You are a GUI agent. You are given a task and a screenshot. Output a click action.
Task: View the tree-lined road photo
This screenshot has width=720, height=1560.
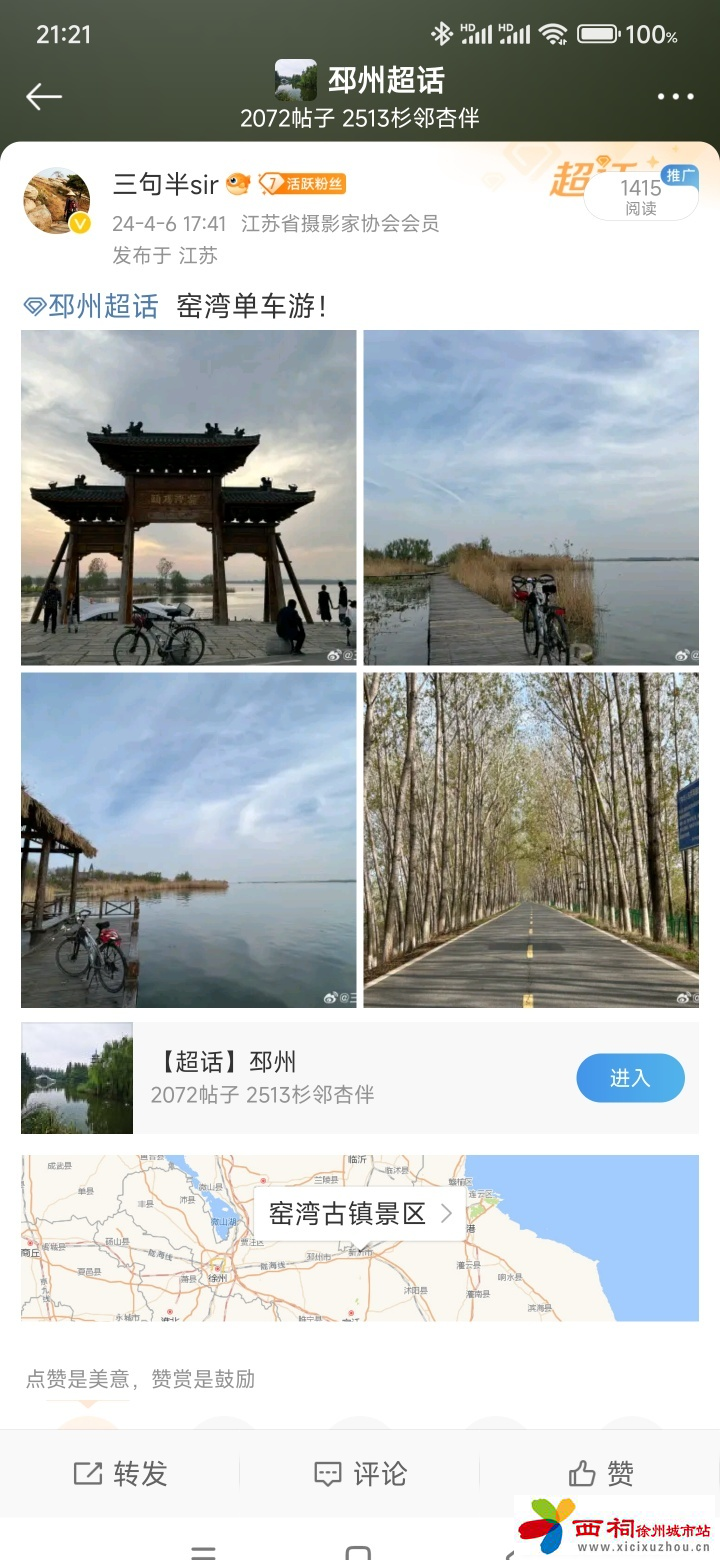[x=531, y=839]
